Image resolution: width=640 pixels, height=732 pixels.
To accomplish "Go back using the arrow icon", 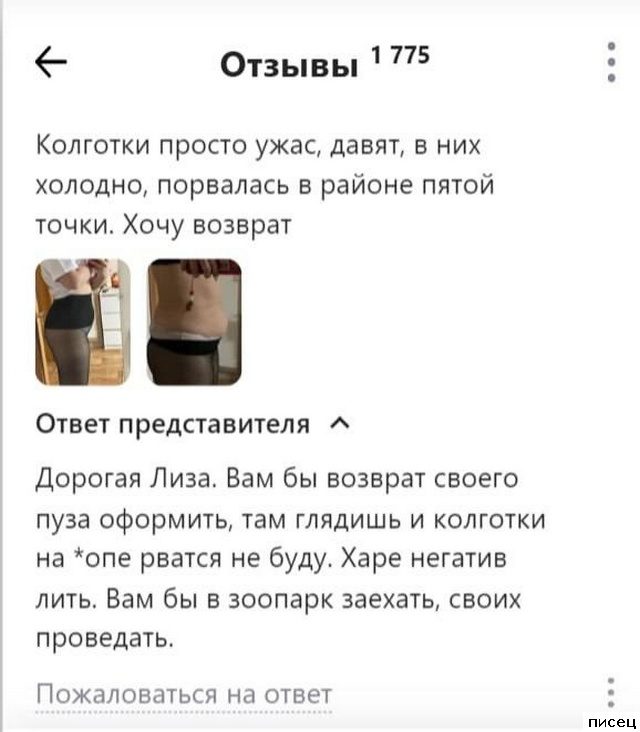I will click(51, 63).
